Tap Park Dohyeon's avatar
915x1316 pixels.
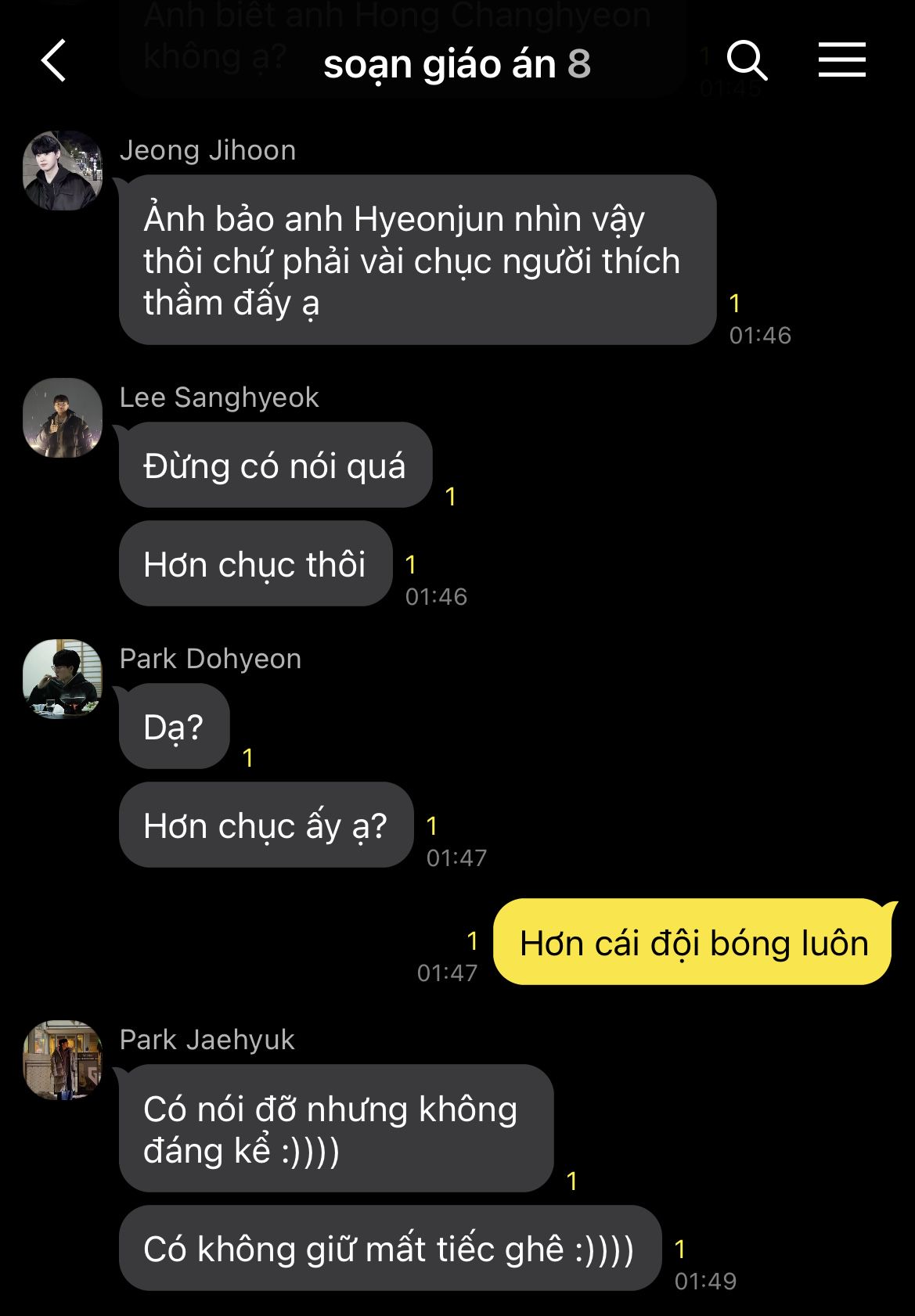(63, 678)
